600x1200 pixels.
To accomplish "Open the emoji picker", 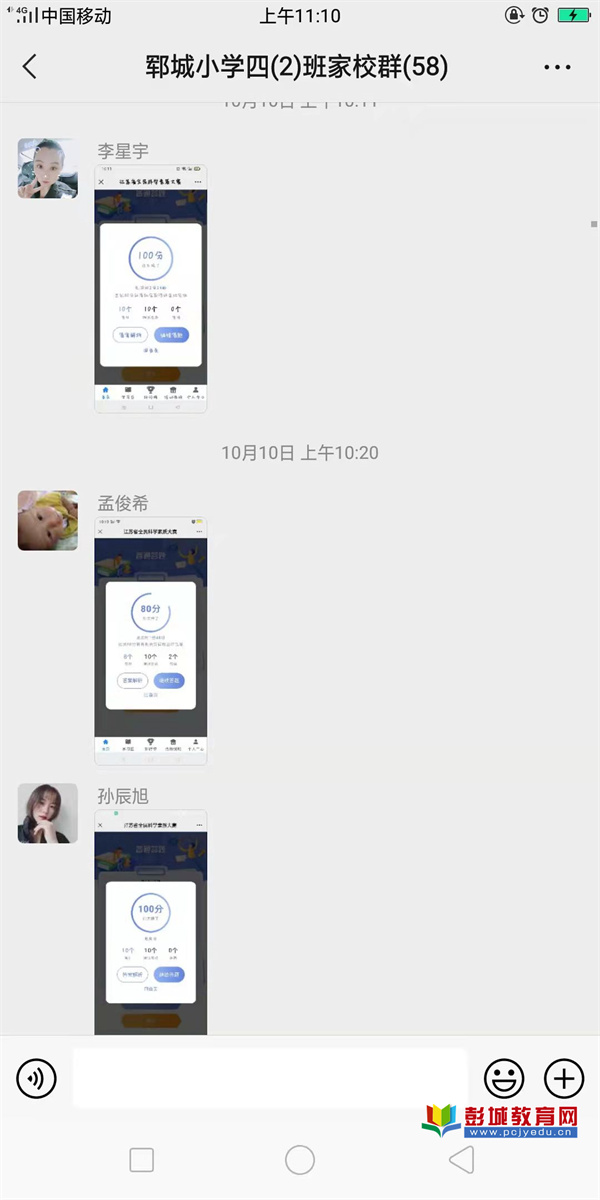I will coord(504,1078).
